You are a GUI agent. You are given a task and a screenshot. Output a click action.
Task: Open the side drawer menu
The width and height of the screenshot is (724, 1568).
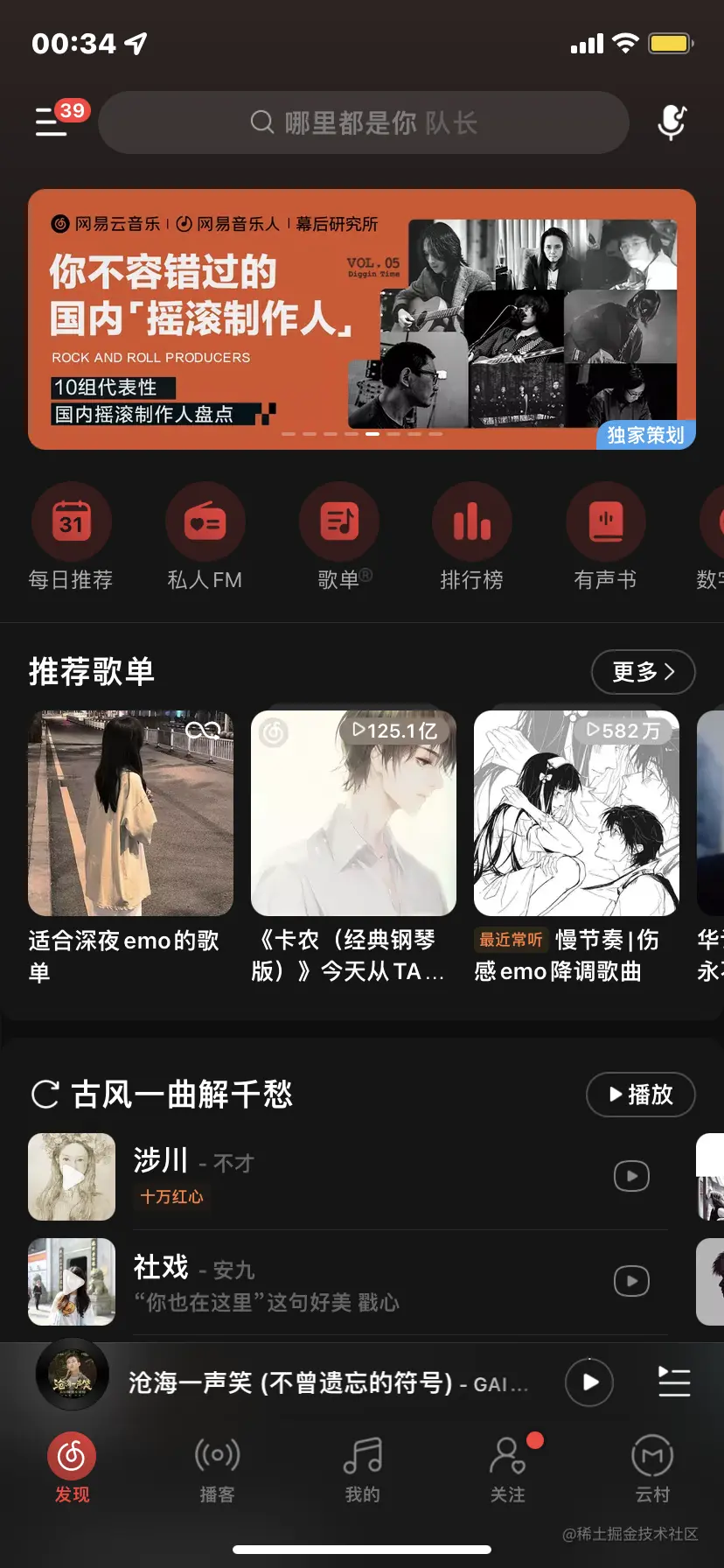point(52,122)
